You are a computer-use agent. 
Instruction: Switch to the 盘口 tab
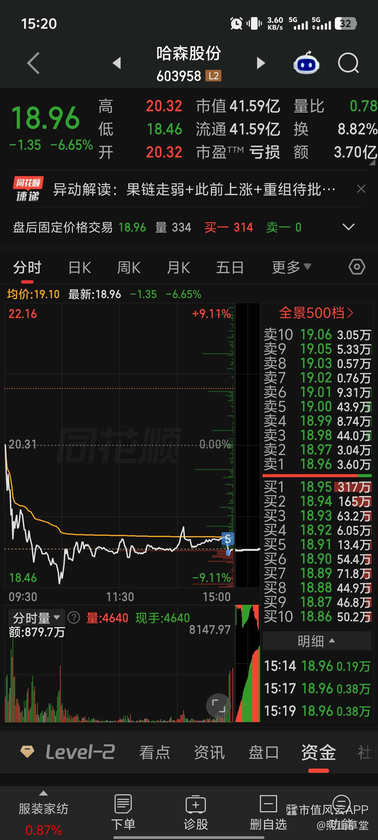pyautogui.click(x=263, y=752)
